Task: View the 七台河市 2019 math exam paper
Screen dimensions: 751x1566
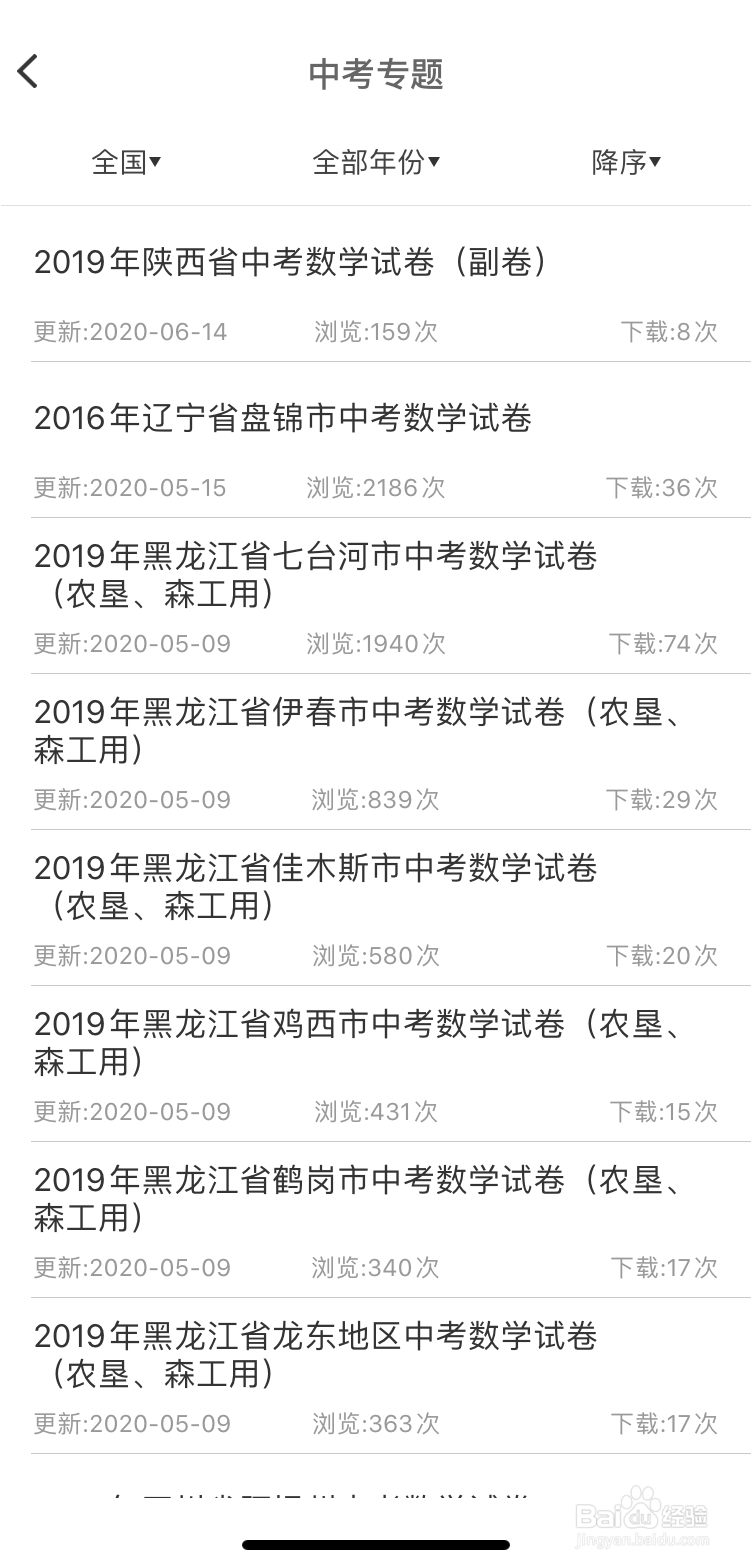Action: coord(316,575)
